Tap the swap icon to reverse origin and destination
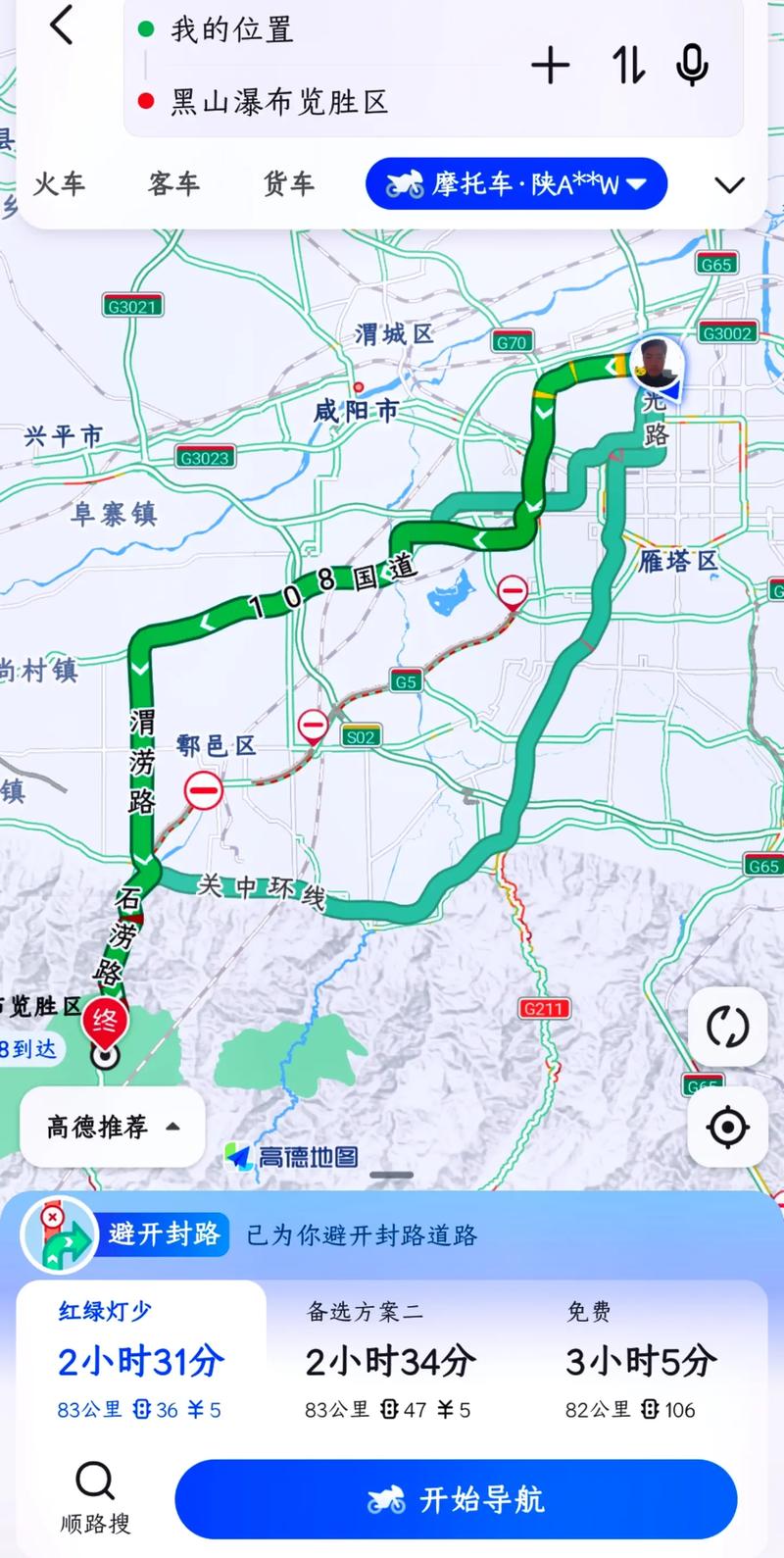 tap(627, 66)
